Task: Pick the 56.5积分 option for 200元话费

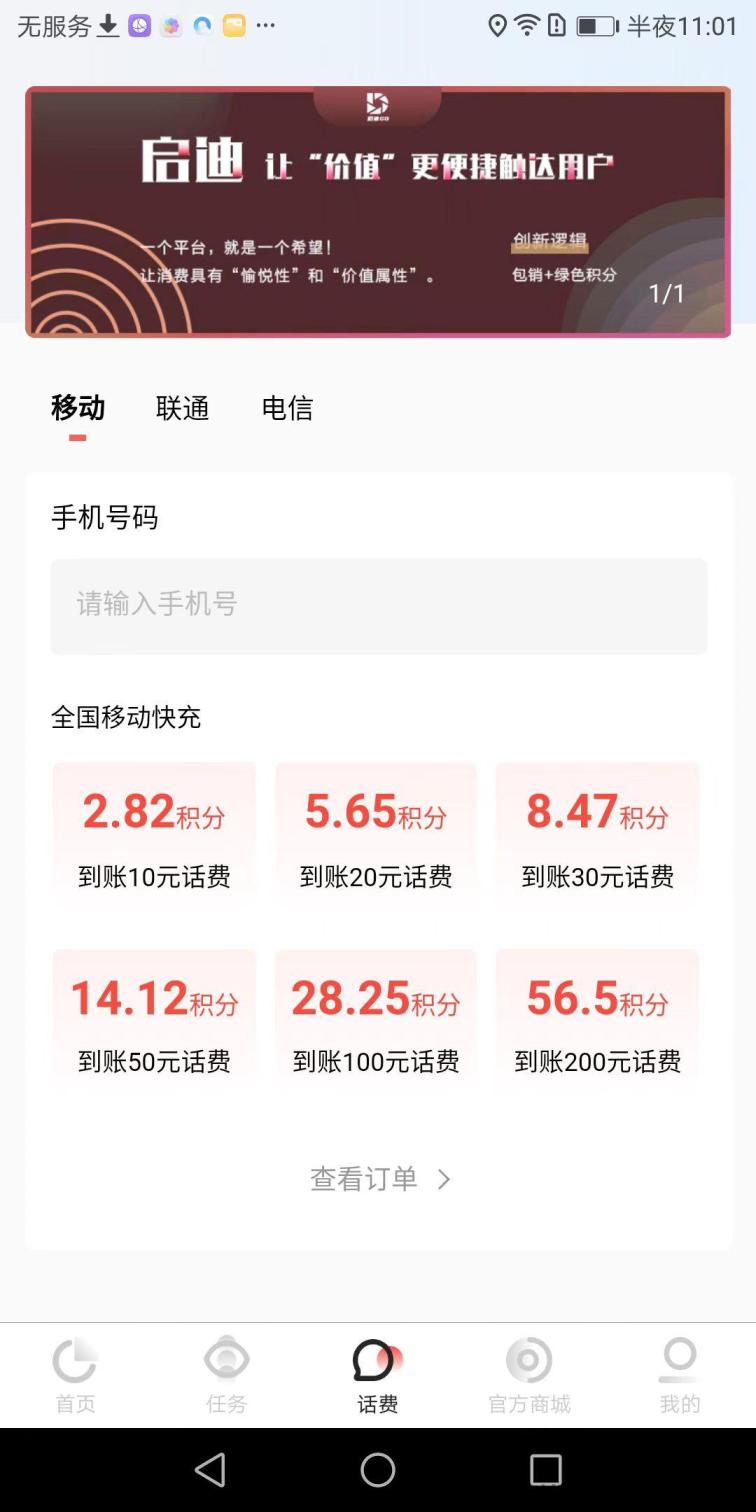Action: 598,1020
